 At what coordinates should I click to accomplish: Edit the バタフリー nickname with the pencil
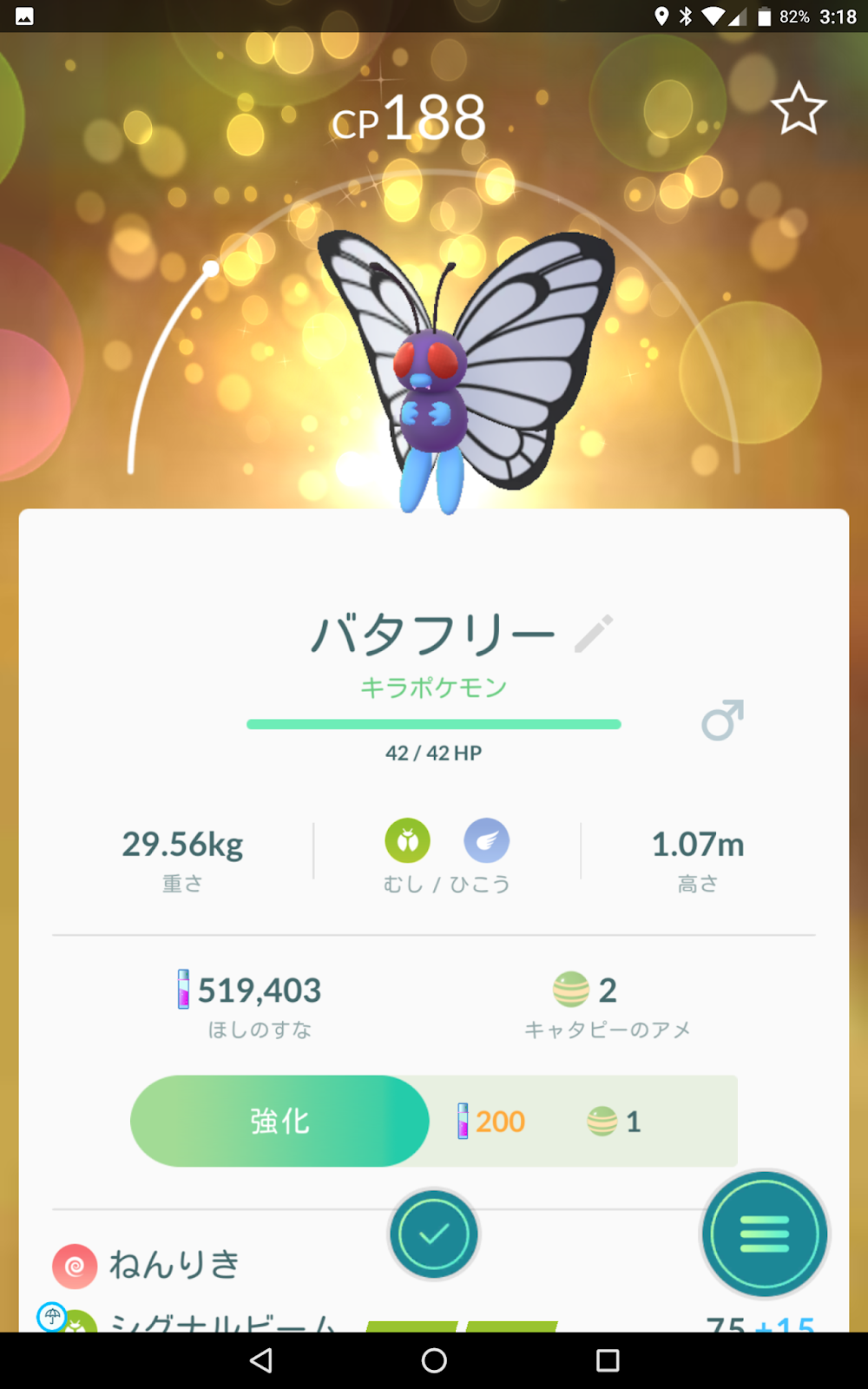point(595,634)
